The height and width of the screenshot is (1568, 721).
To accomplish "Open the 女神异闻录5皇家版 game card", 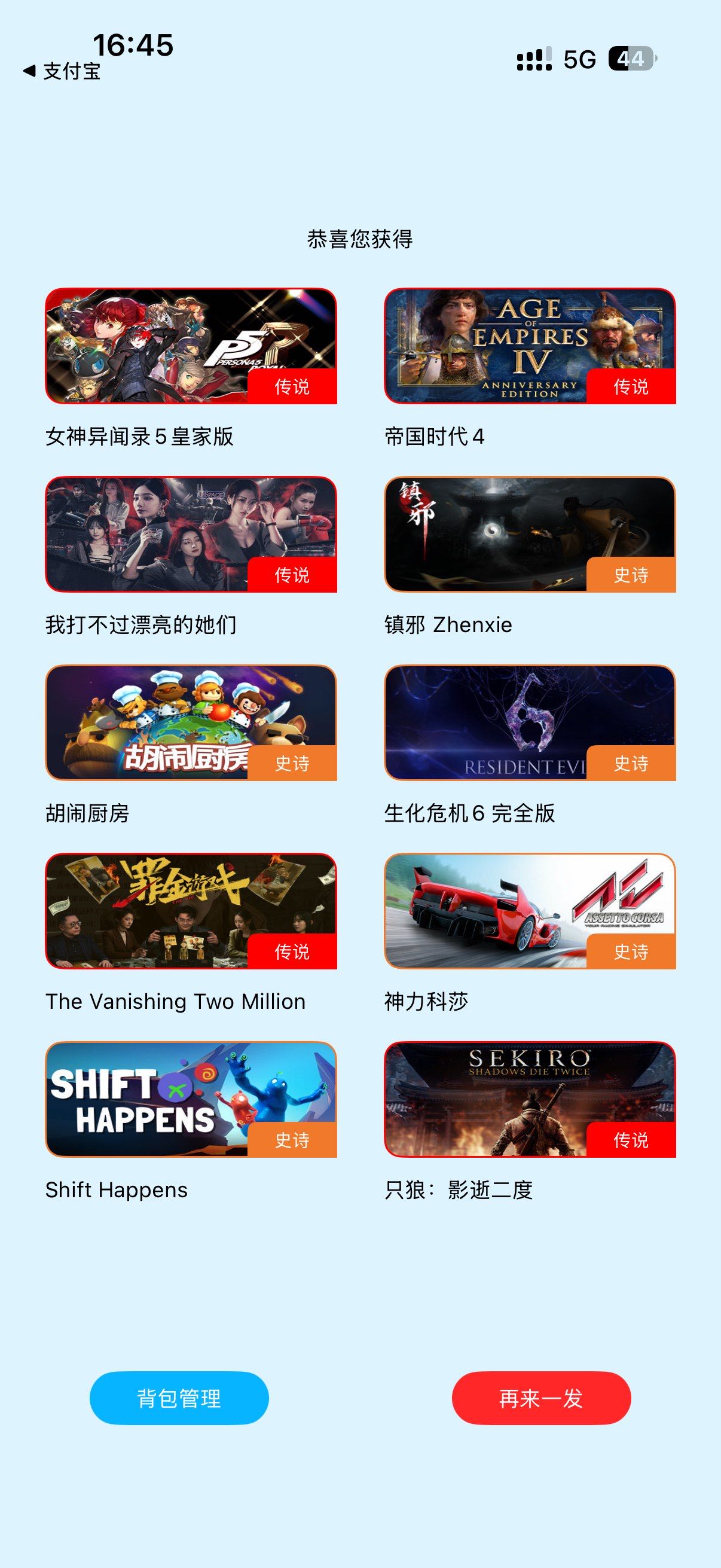I will [191, 346].
